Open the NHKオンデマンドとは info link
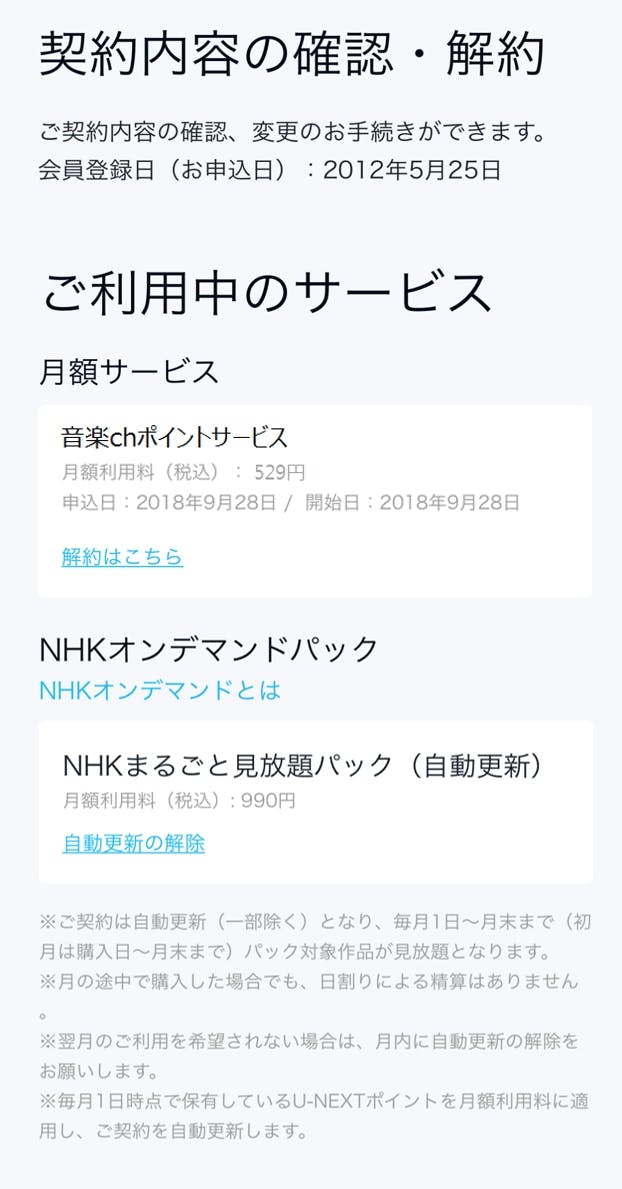622x1189 pixels. pyautogui.click(x=160, y=690)
